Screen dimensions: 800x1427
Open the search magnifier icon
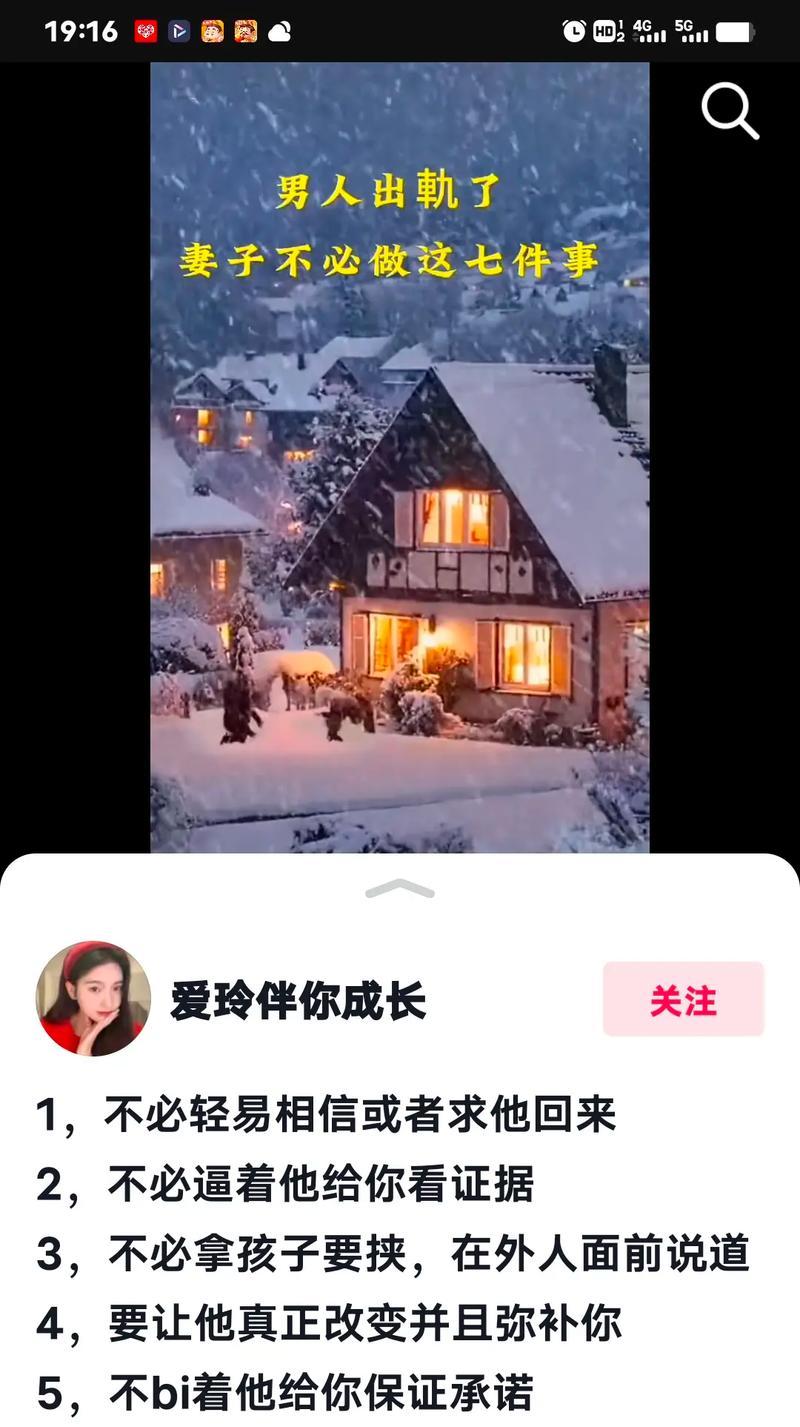point(730,110)
